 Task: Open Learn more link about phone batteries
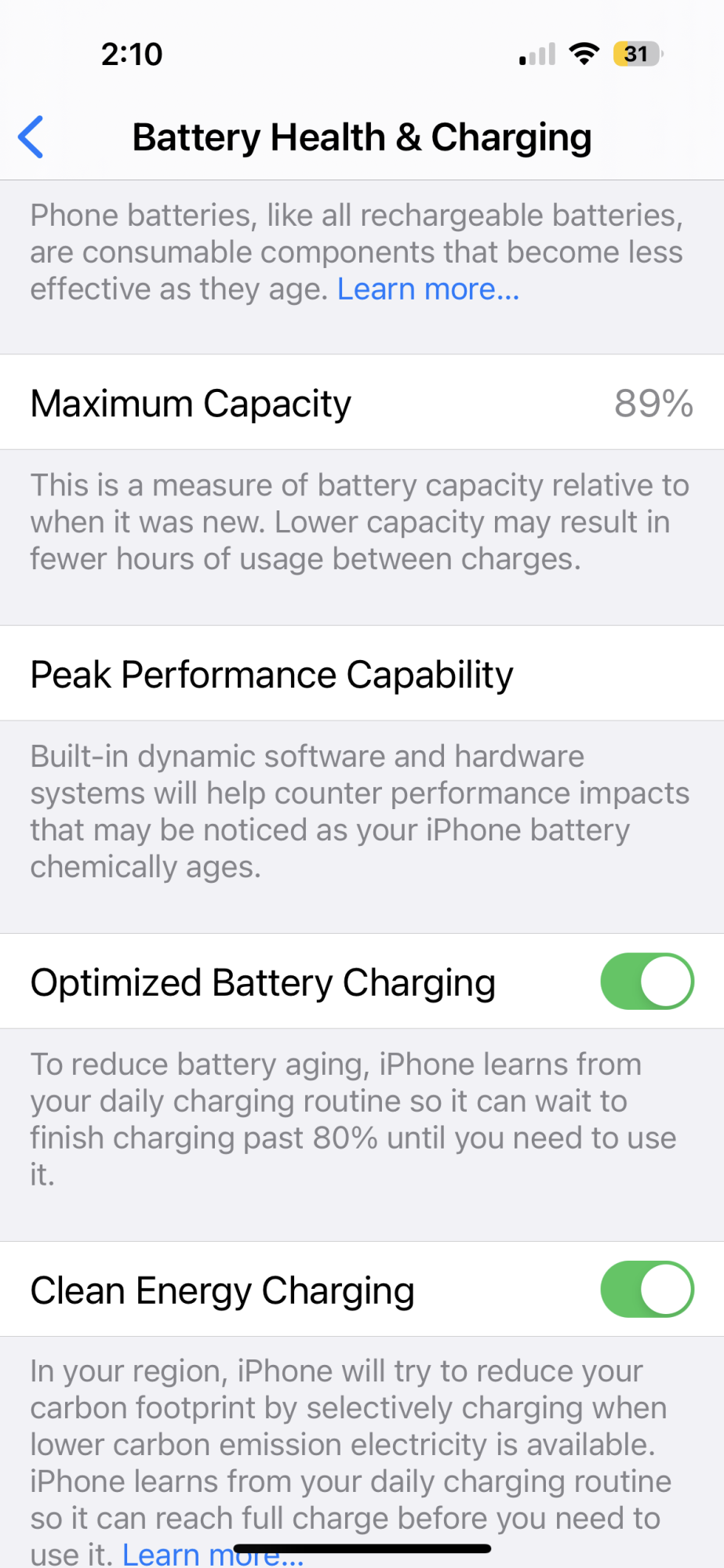[x=427, y=289]
